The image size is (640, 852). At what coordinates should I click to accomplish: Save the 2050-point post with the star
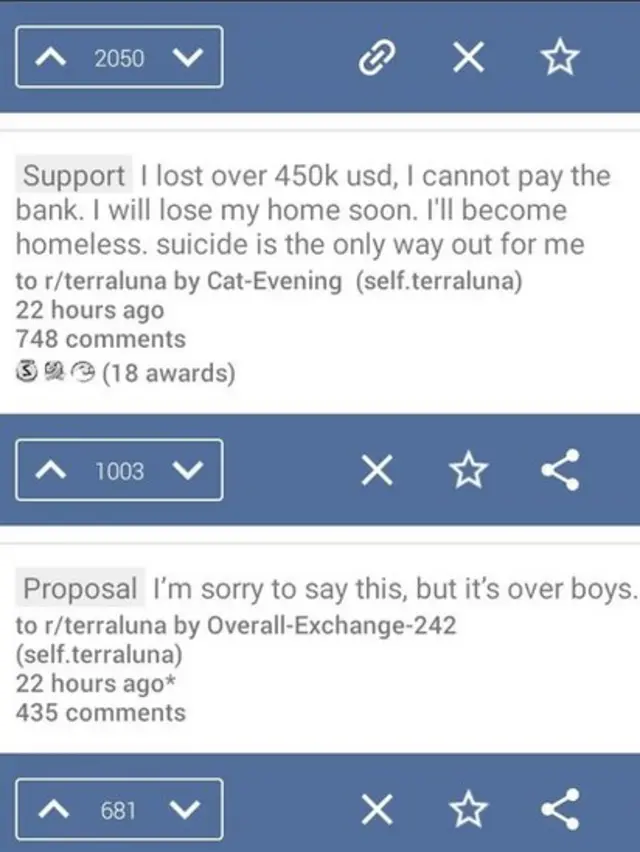[561, 59]
